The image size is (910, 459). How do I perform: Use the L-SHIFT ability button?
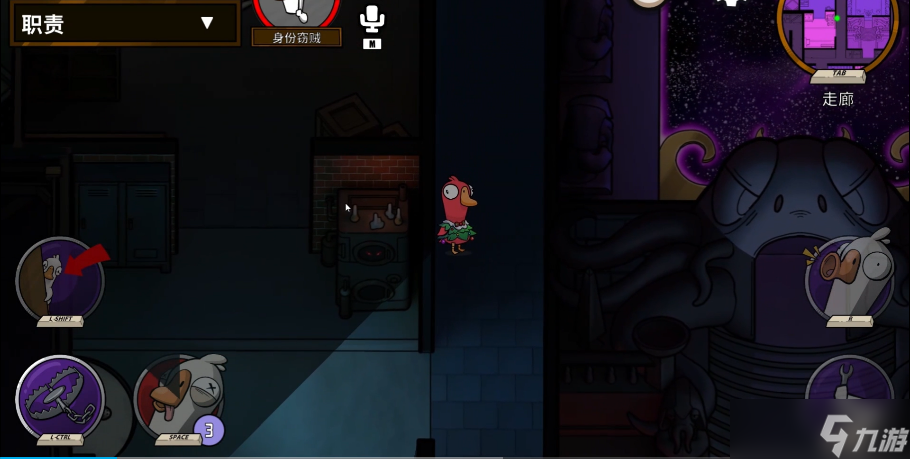[60, 281]
